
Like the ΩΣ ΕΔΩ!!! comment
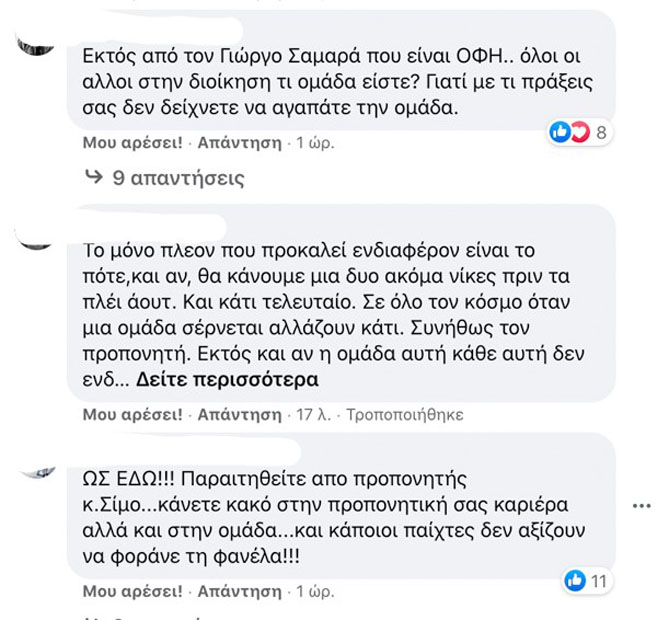pyautogui.click(x=132, y=592)
